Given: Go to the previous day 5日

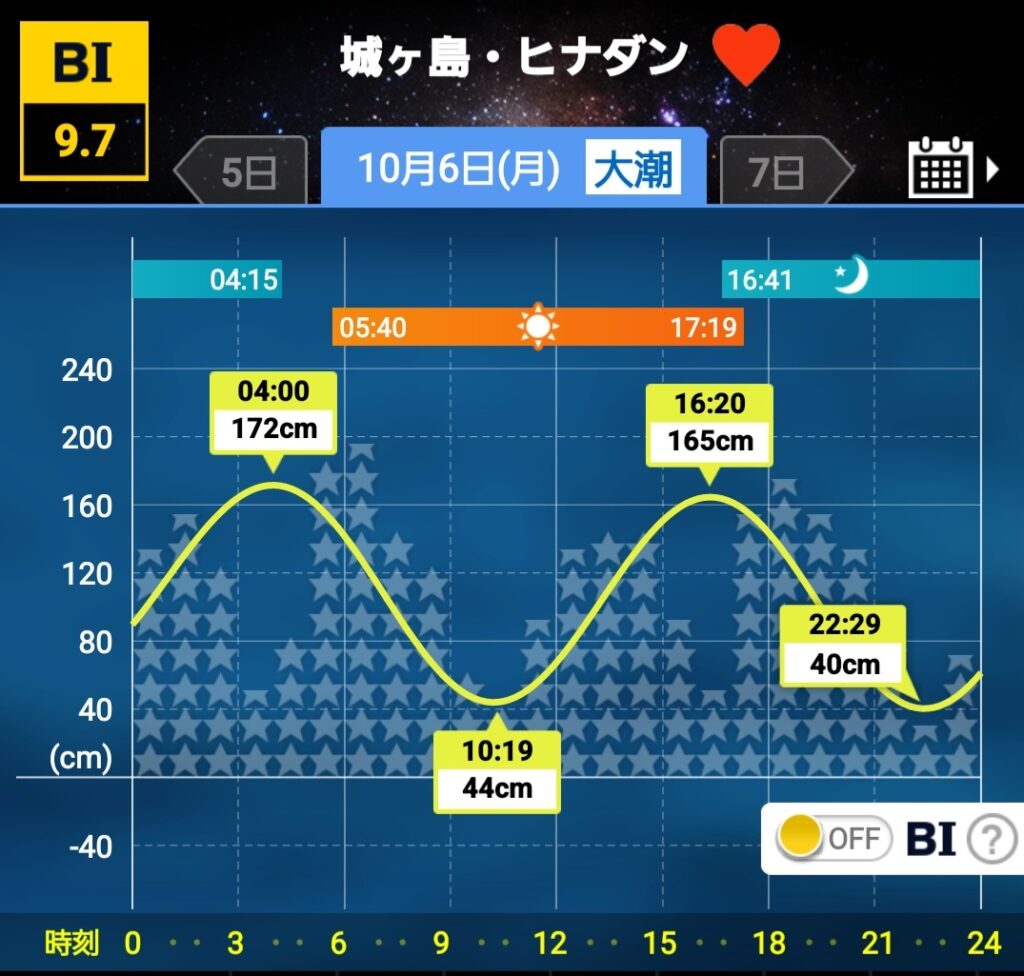Looking at the screenshot, I should [x=241, y=174].
